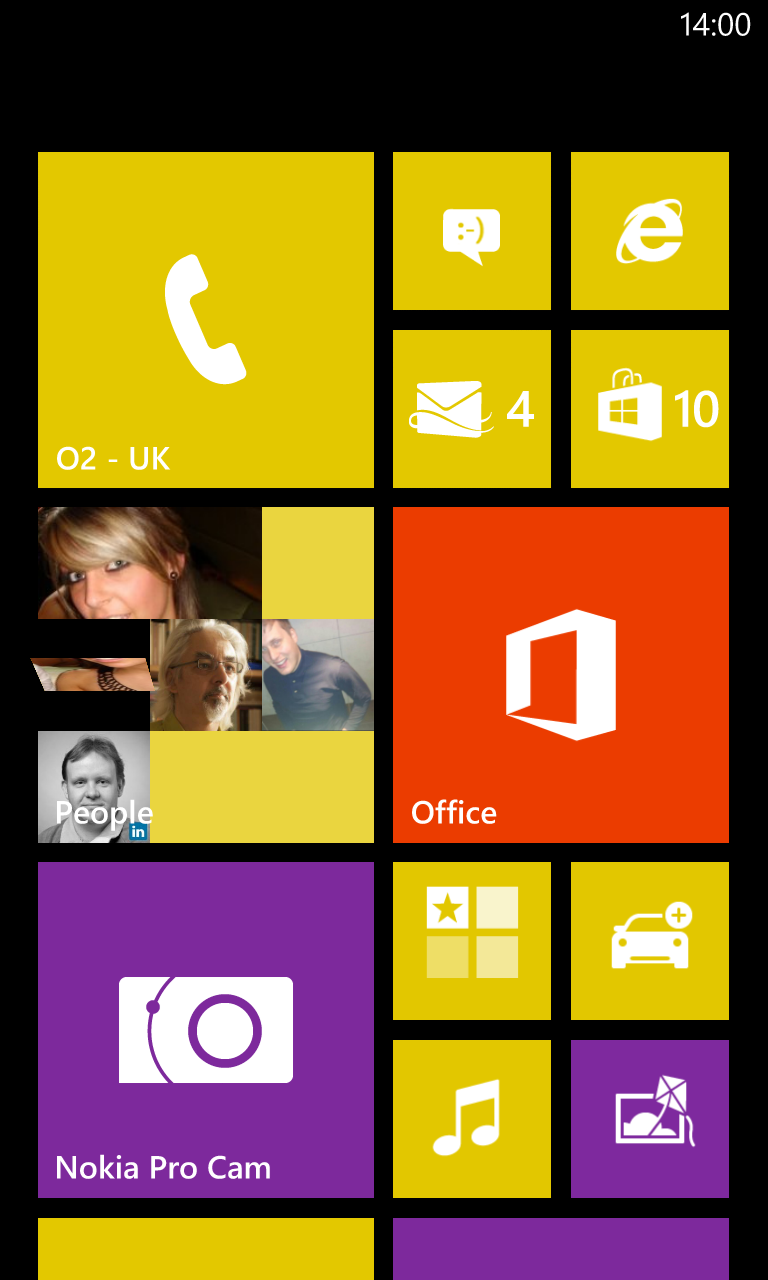Open the purple photo tile with the kite

[650, 1119]
